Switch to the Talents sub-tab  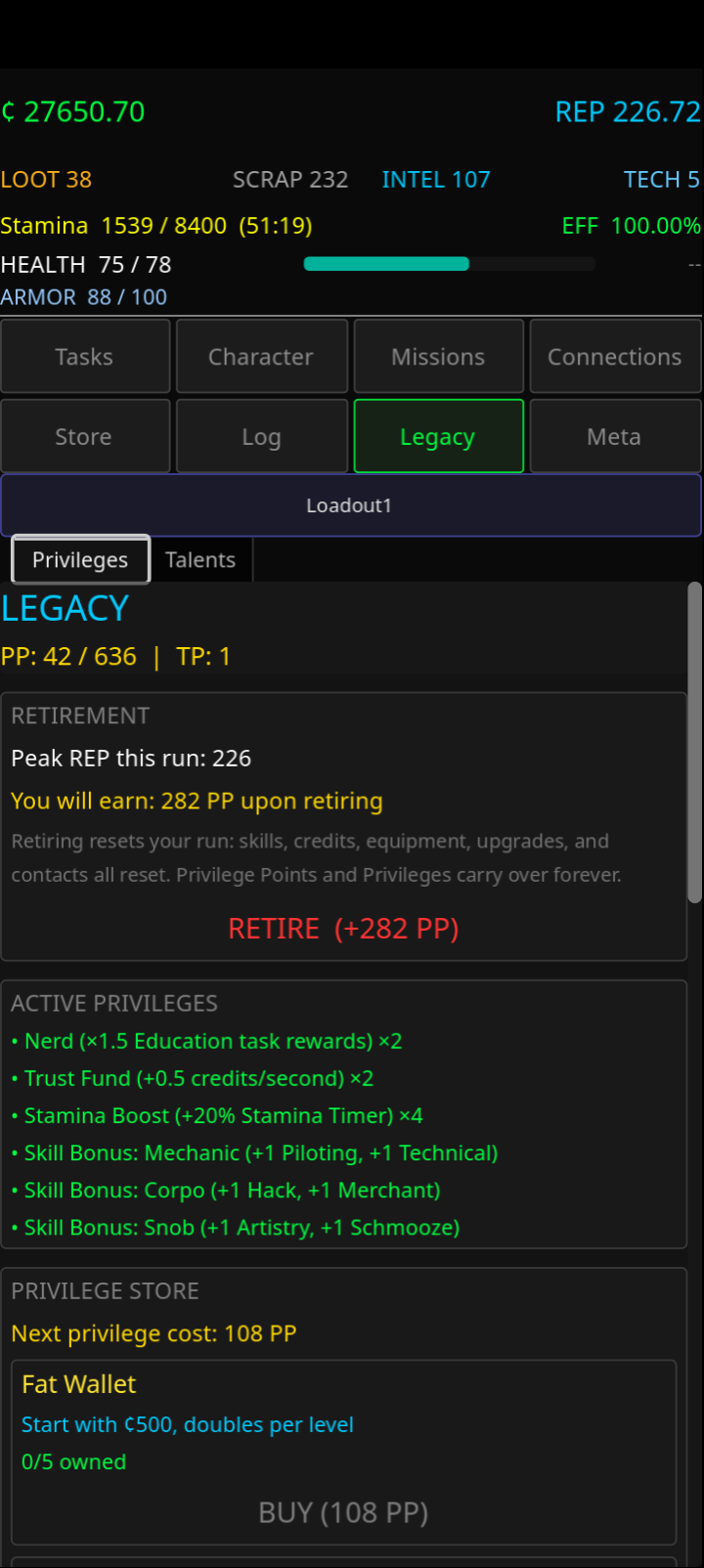pos(200,560)
